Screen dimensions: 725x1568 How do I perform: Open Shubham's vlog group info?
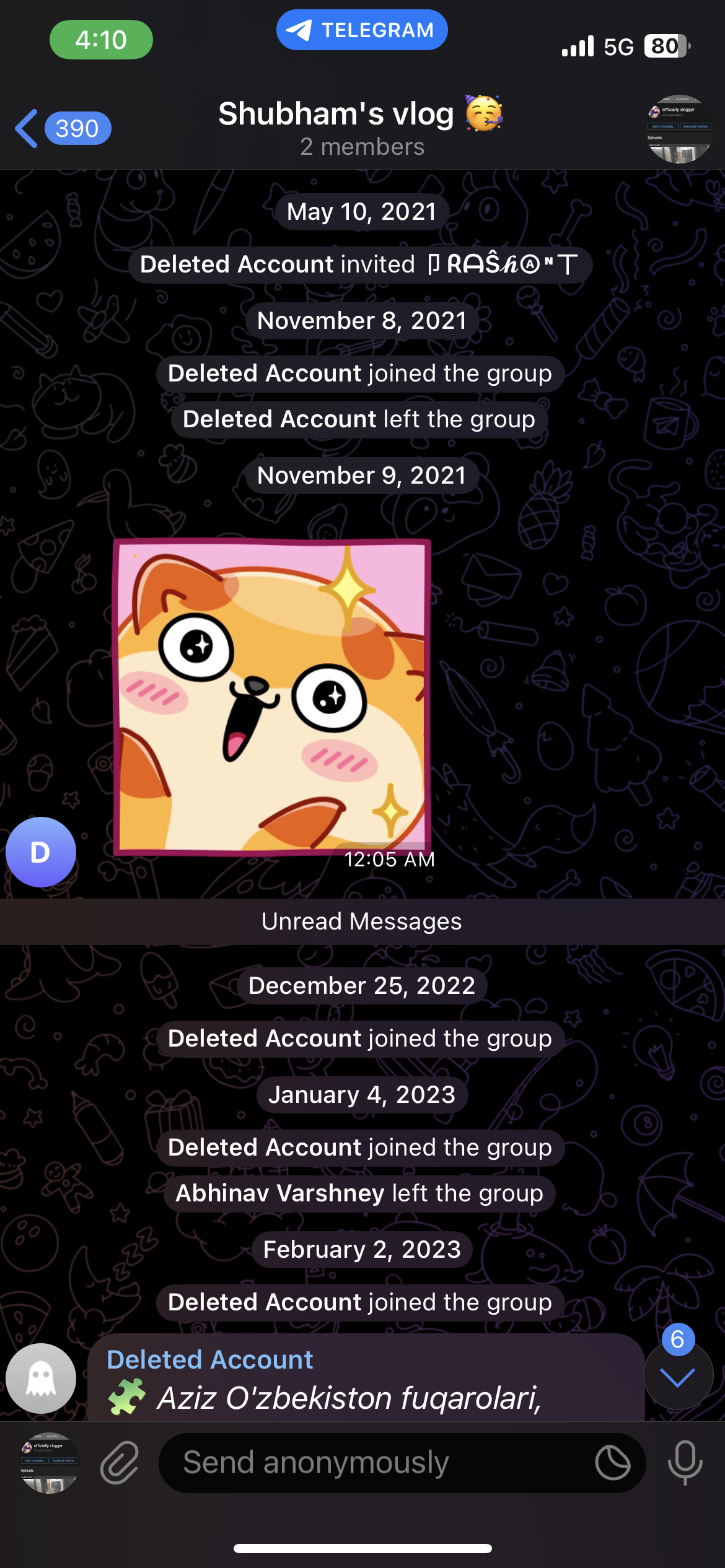(361, 128)
